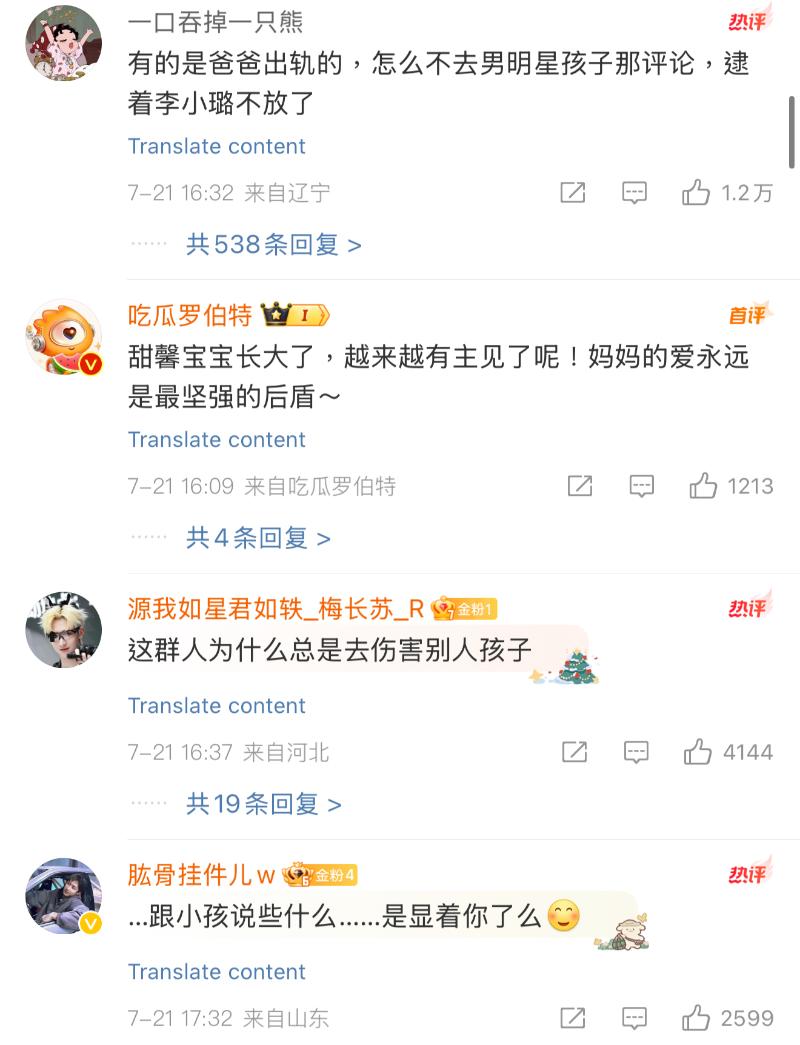Expand the 共538条回复 replies
Screen dimensions: 800x1045
point(273,244)
